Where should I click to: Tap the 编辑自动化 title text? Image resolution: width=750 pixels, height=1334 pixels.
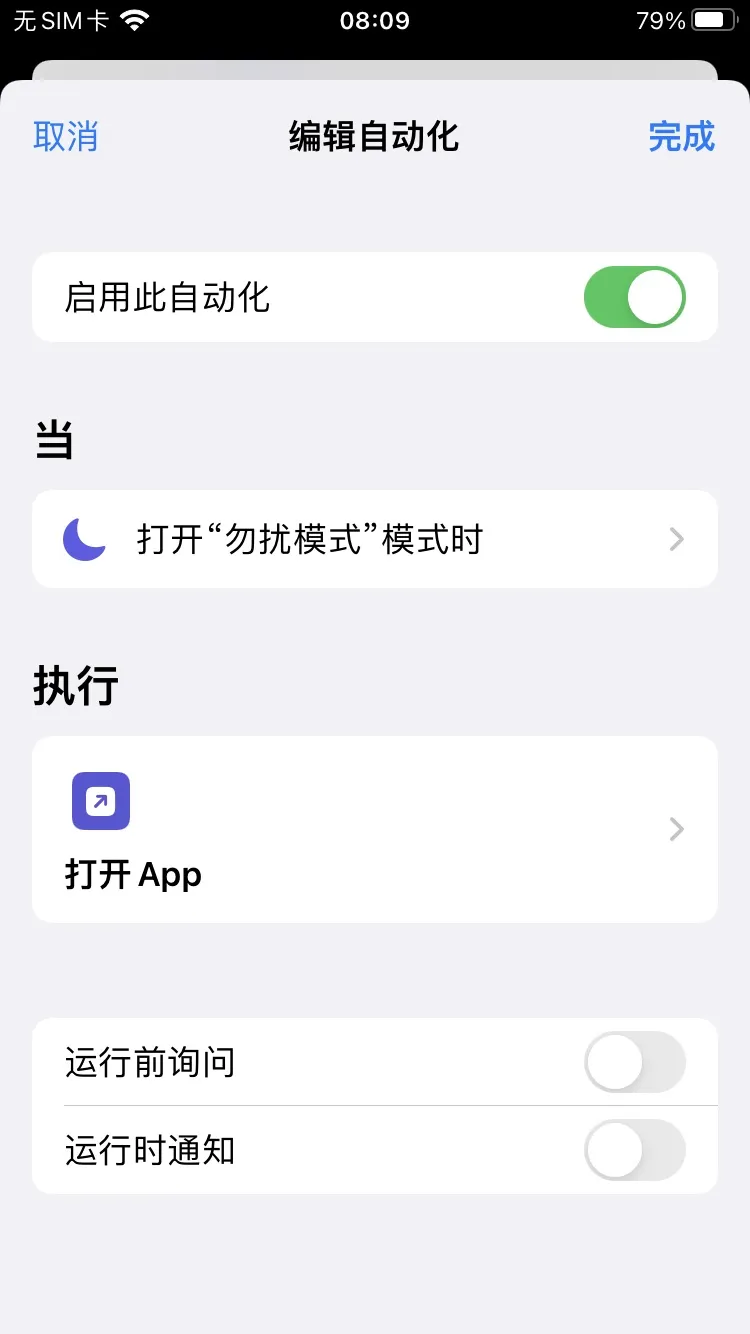click(x=375, y=137)
